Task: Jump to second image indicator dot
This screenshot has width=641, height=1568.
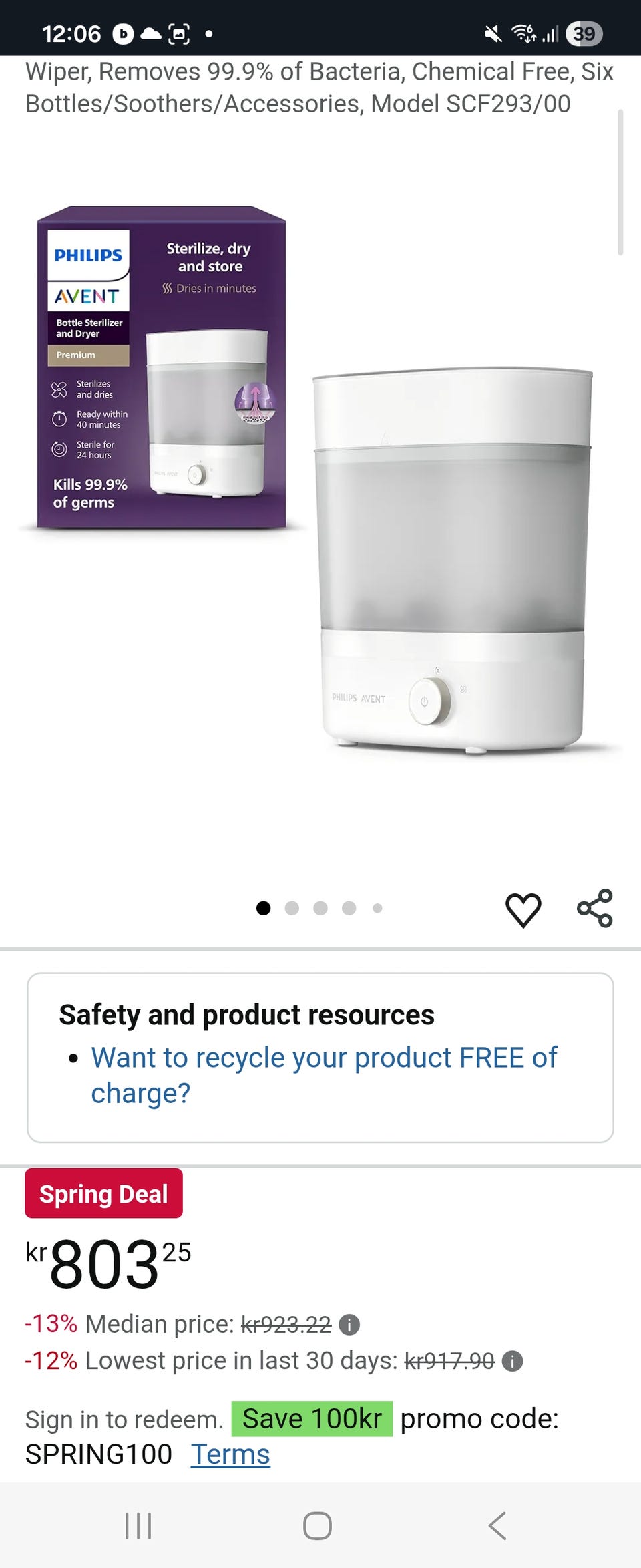Action: (292, 908)
